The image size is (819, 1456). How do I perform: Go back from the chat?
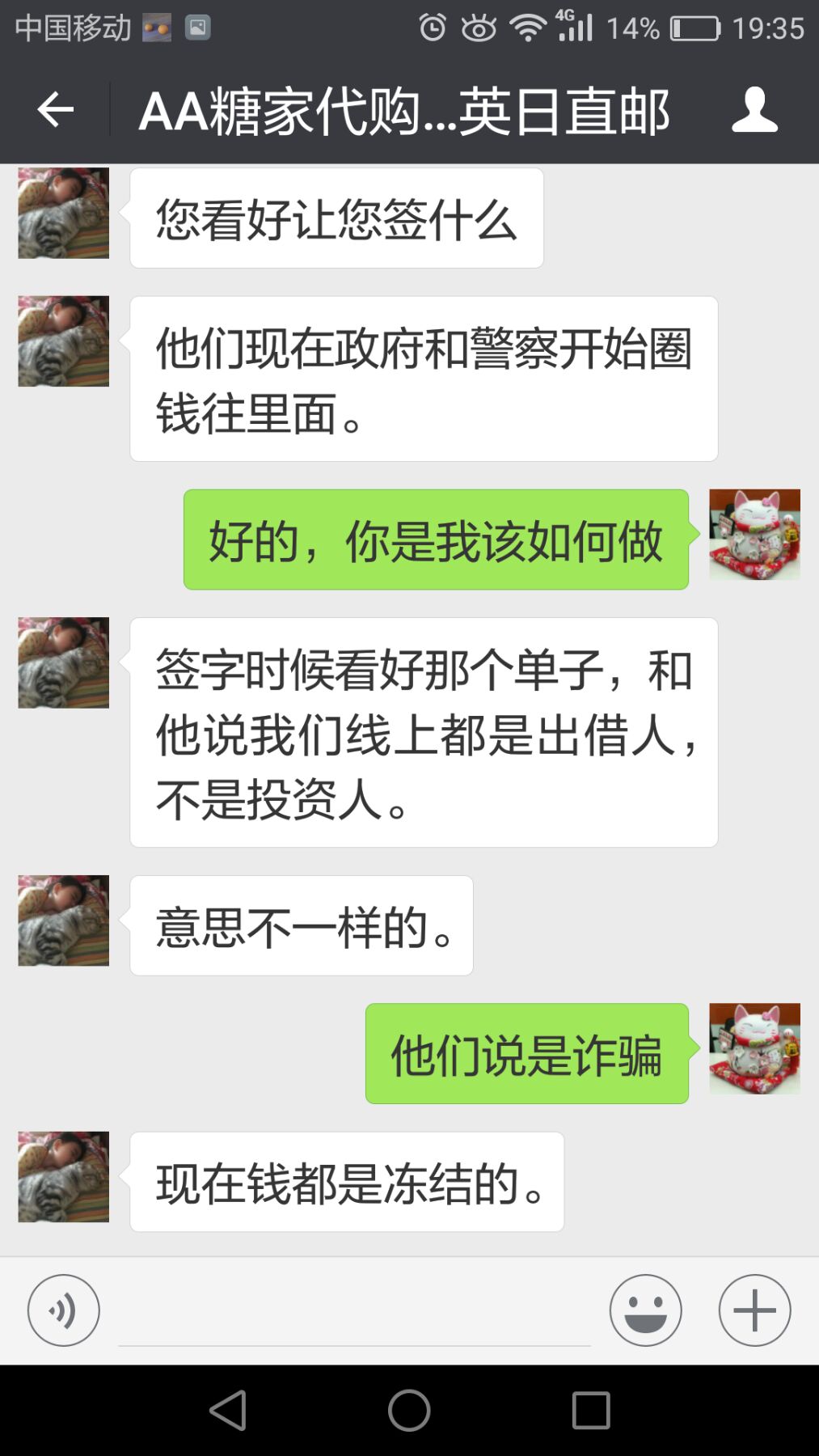(x=55, y=110)
